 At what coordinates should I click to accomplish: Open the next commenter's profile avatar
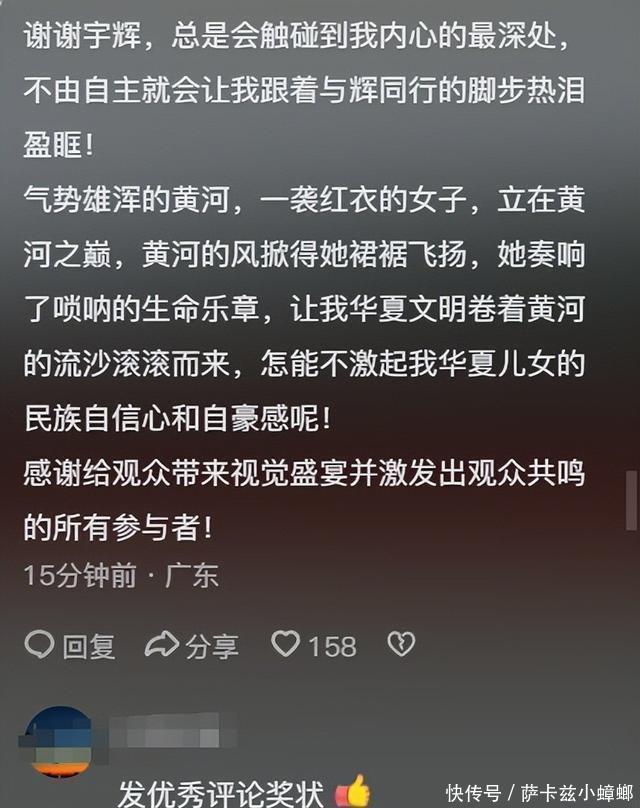[57, 741]
